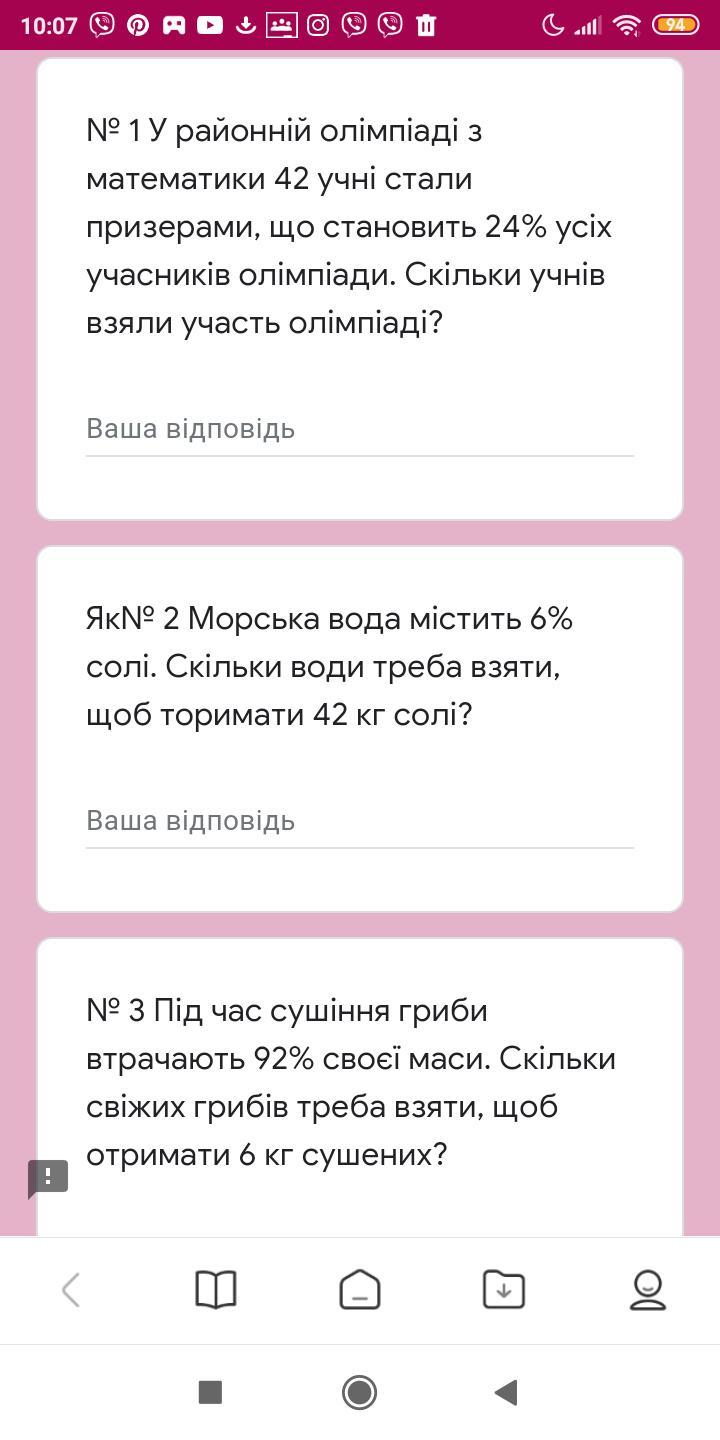Viewport: 720px width, 1440px height.
Task: Open recent apps with the square button
Action: point(210,1392)
